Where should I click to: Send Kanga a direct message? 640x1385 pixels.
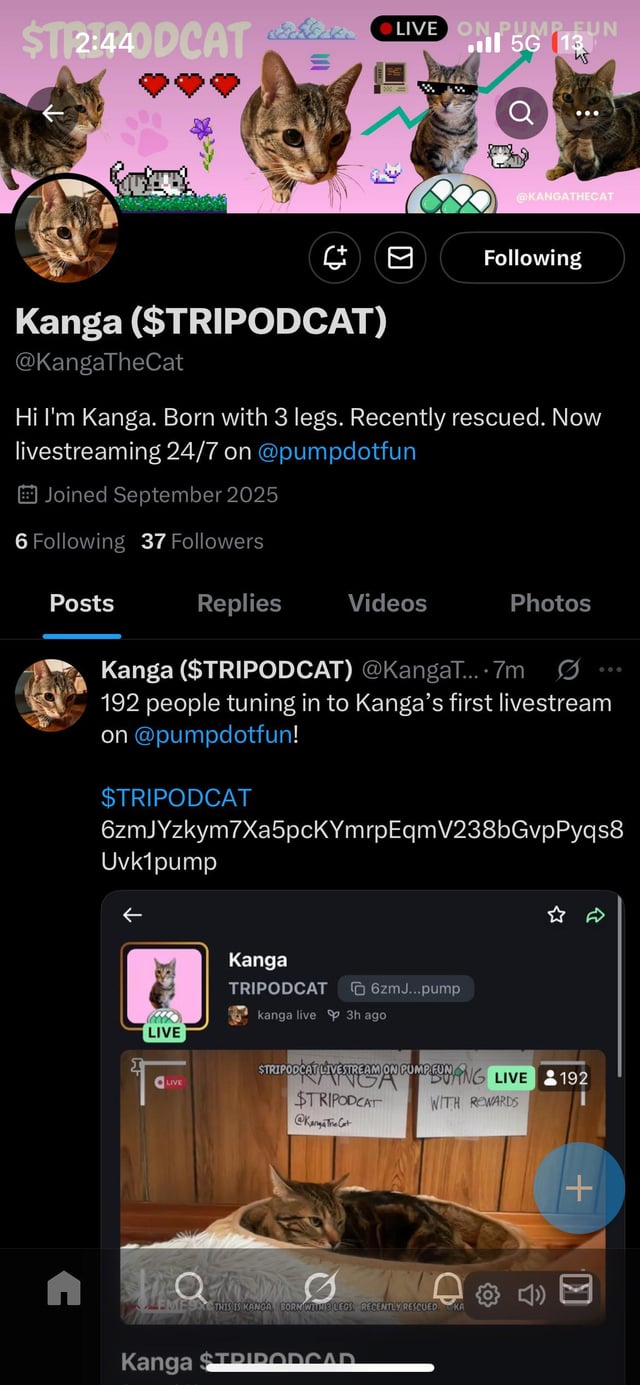(x=400, y=258)
